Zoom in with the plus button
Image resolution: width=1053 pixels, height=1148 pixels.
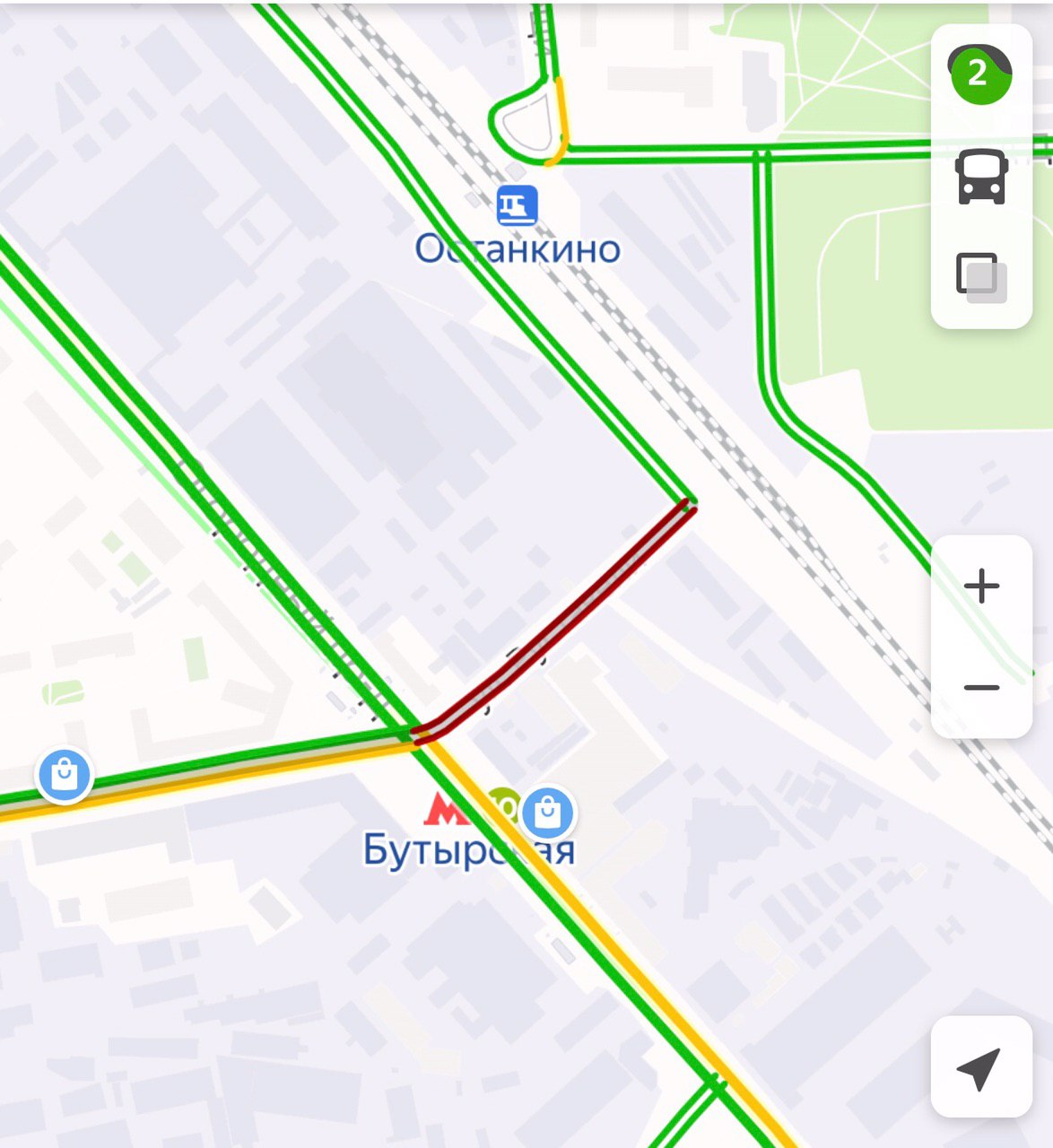pos(981,587)
